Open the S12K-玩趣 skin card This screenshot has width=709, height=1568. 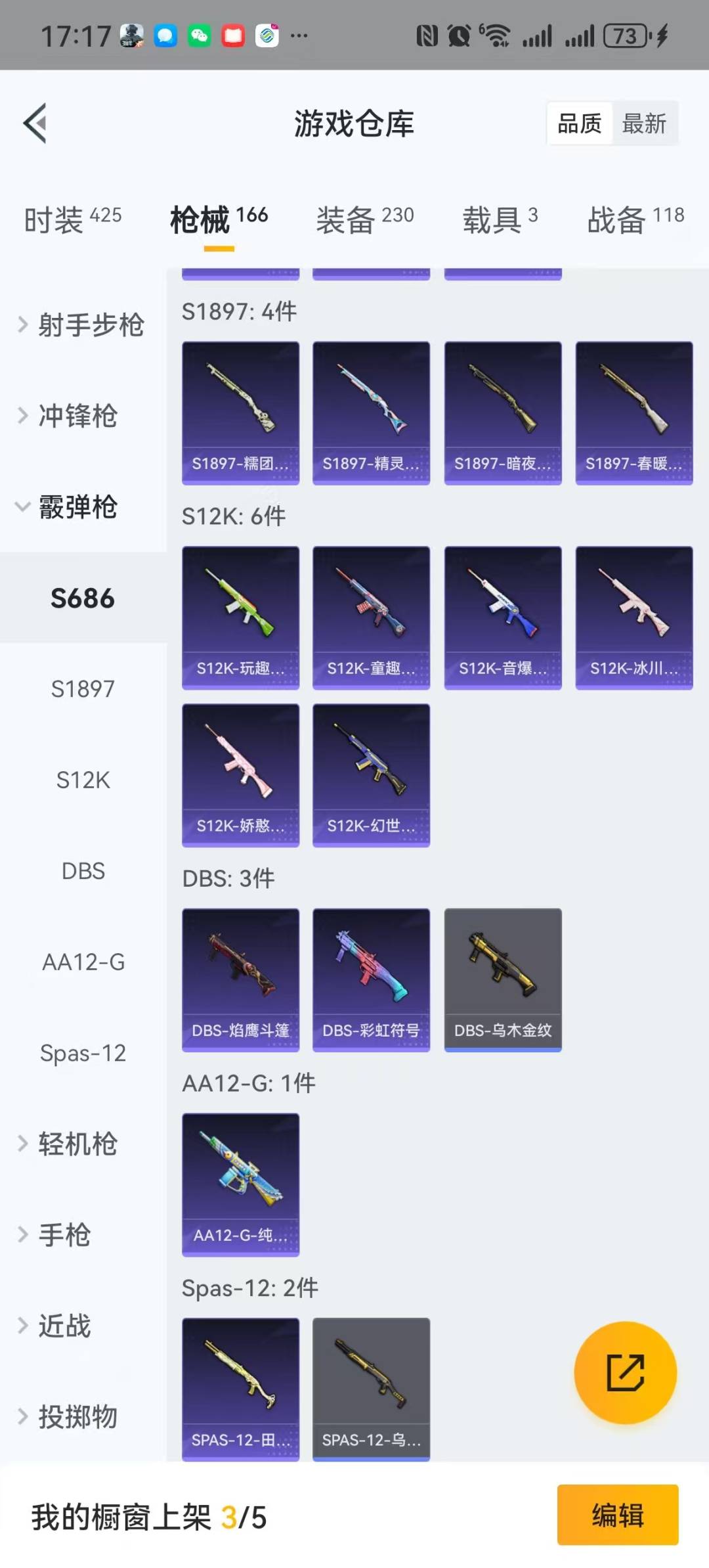click(x=240, y=617)
